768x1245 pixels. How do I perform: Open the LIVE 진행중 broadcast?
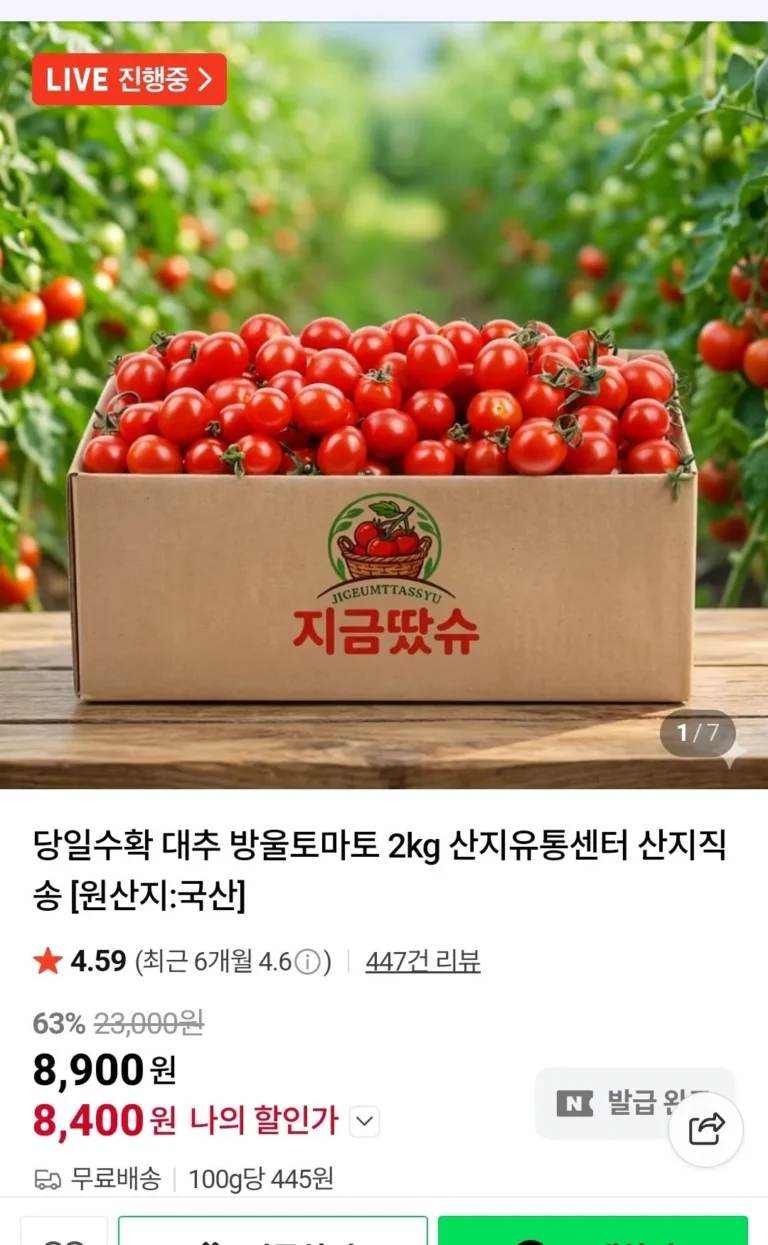[x=129, y=80]
